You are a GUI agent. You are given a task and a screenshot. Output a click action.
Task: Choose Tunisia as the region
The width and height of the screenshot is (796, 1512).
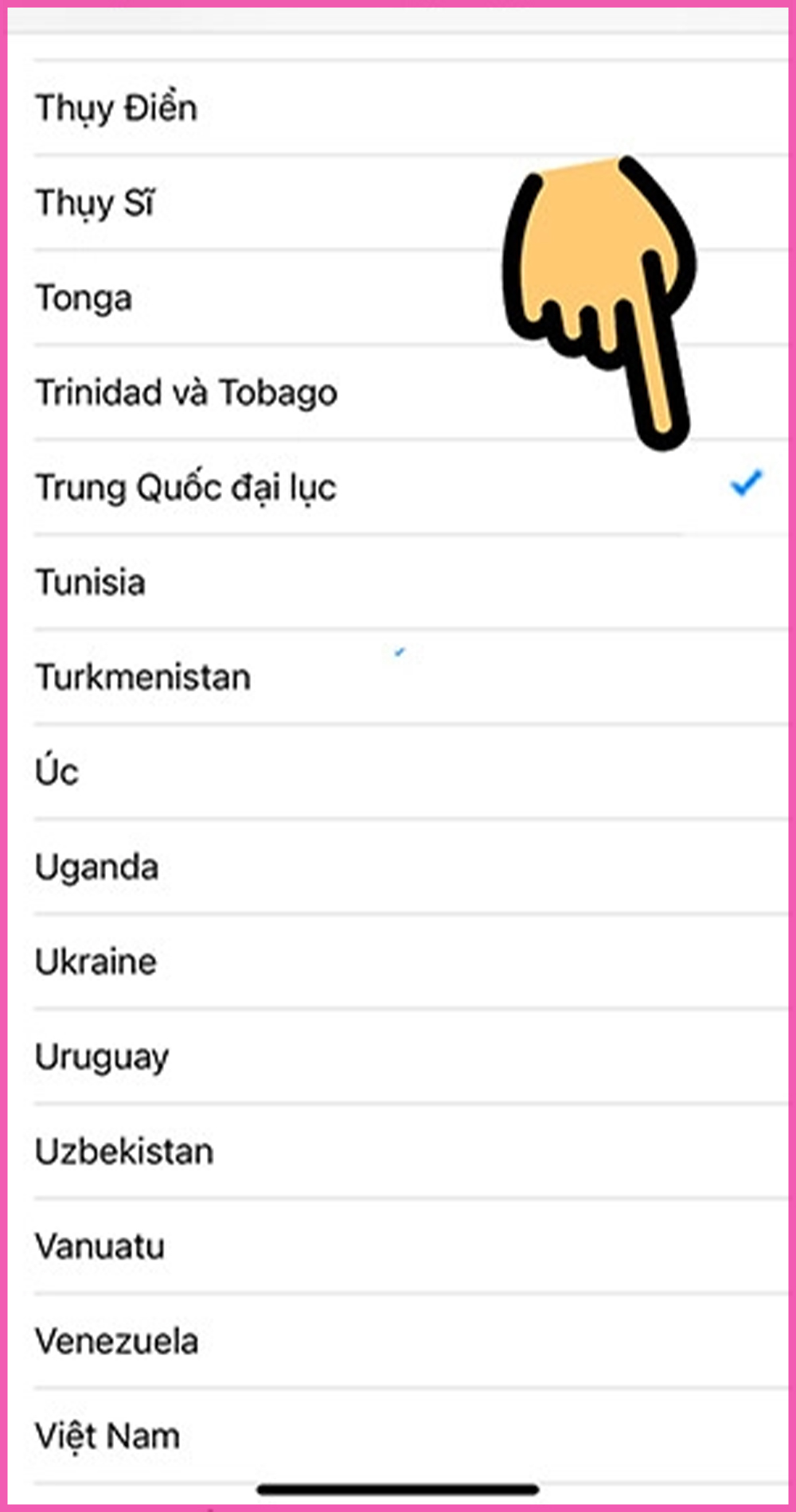pos(398,582)
